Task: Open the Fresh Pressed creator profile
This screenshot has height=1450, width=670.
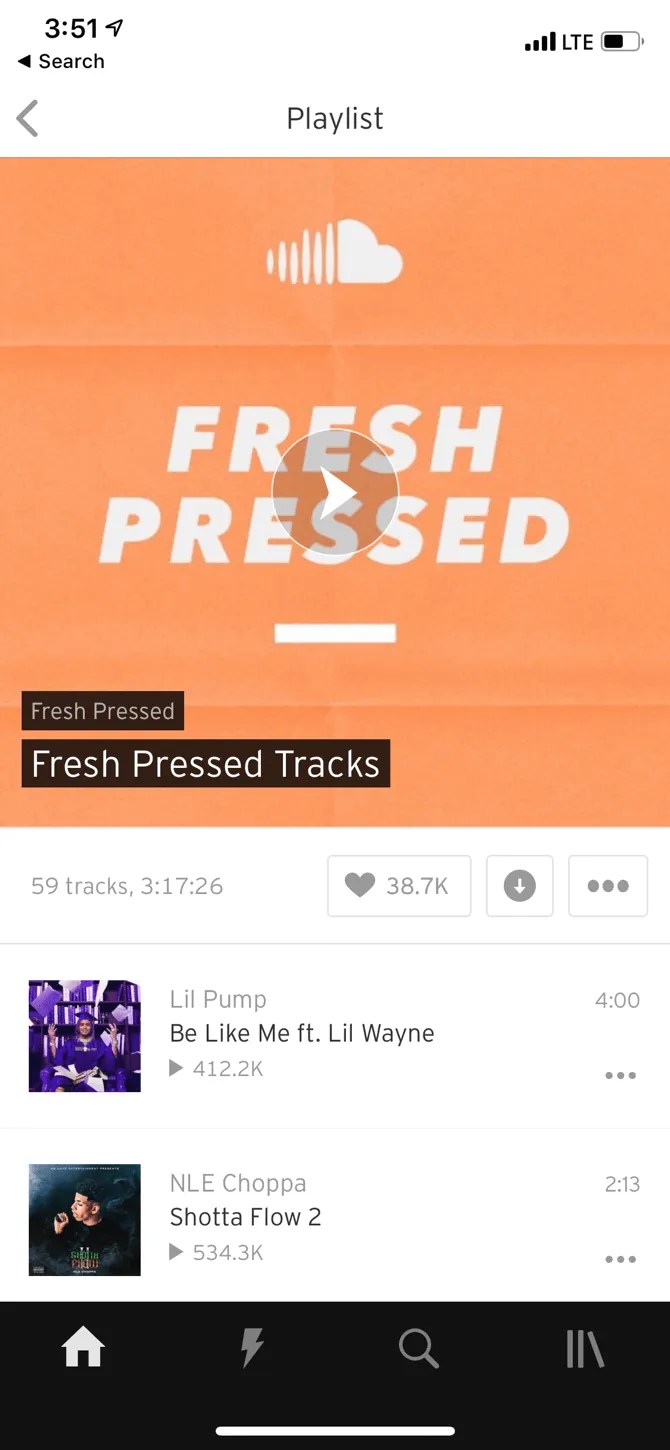Action: click(x=102, y=711)
